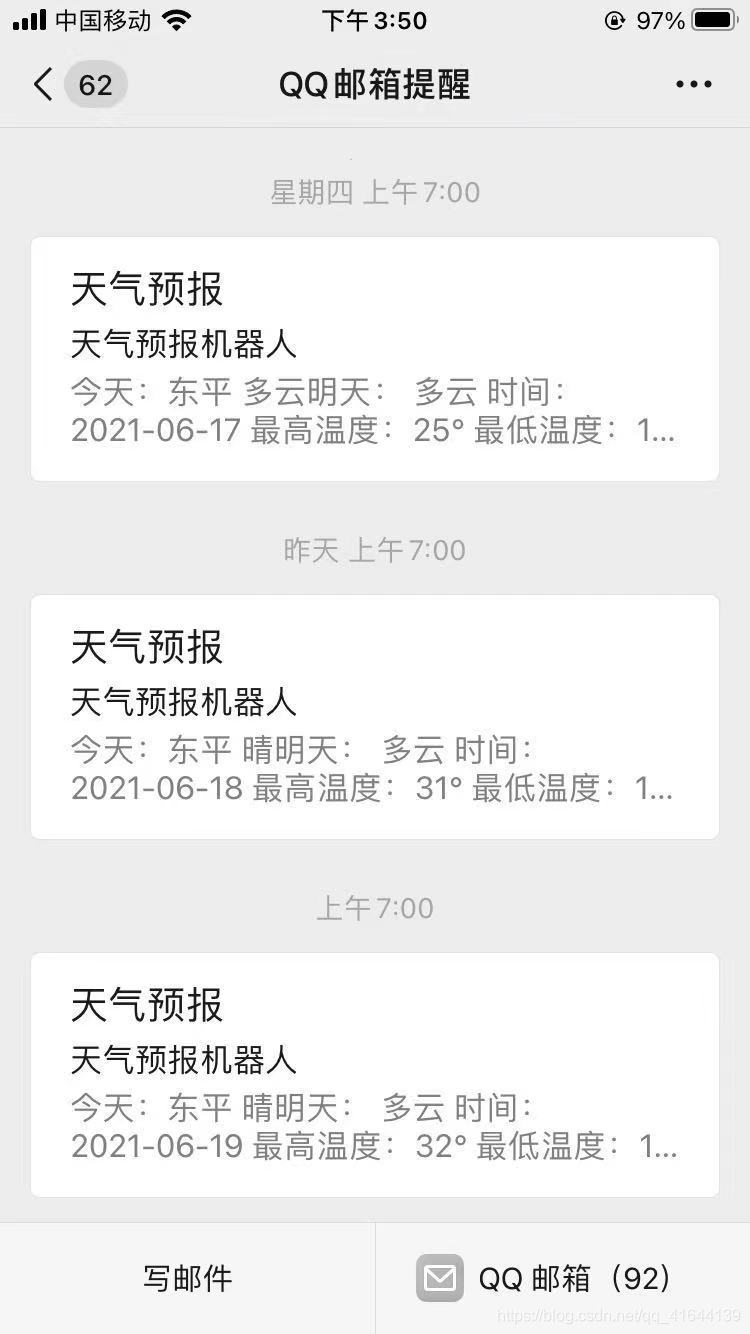Open the 天气预报 card dated 2021-06-18
Viewport: 750px width, 1334px height.
tap(375, 715)
